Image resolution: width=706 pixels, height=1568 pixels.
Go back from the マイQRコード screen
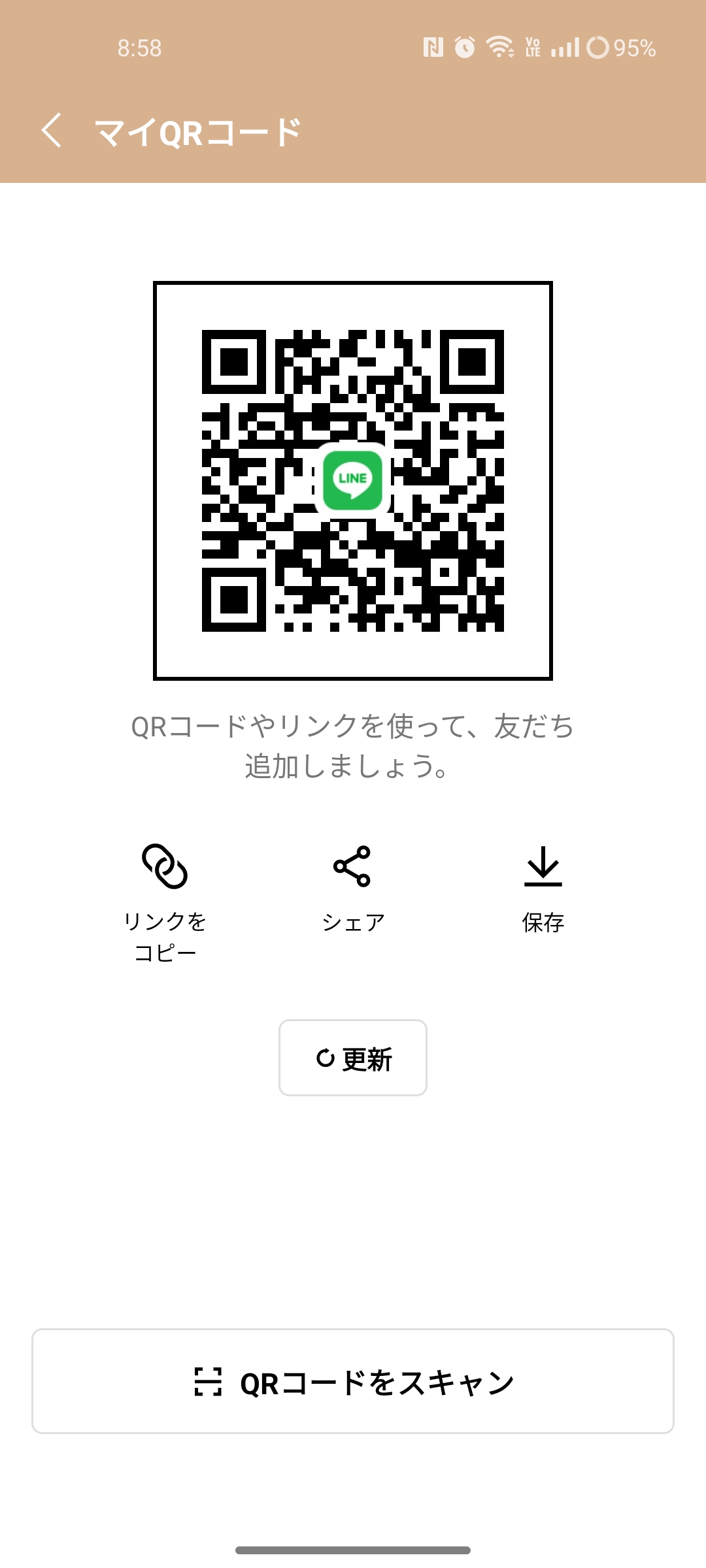pos(52,131)
